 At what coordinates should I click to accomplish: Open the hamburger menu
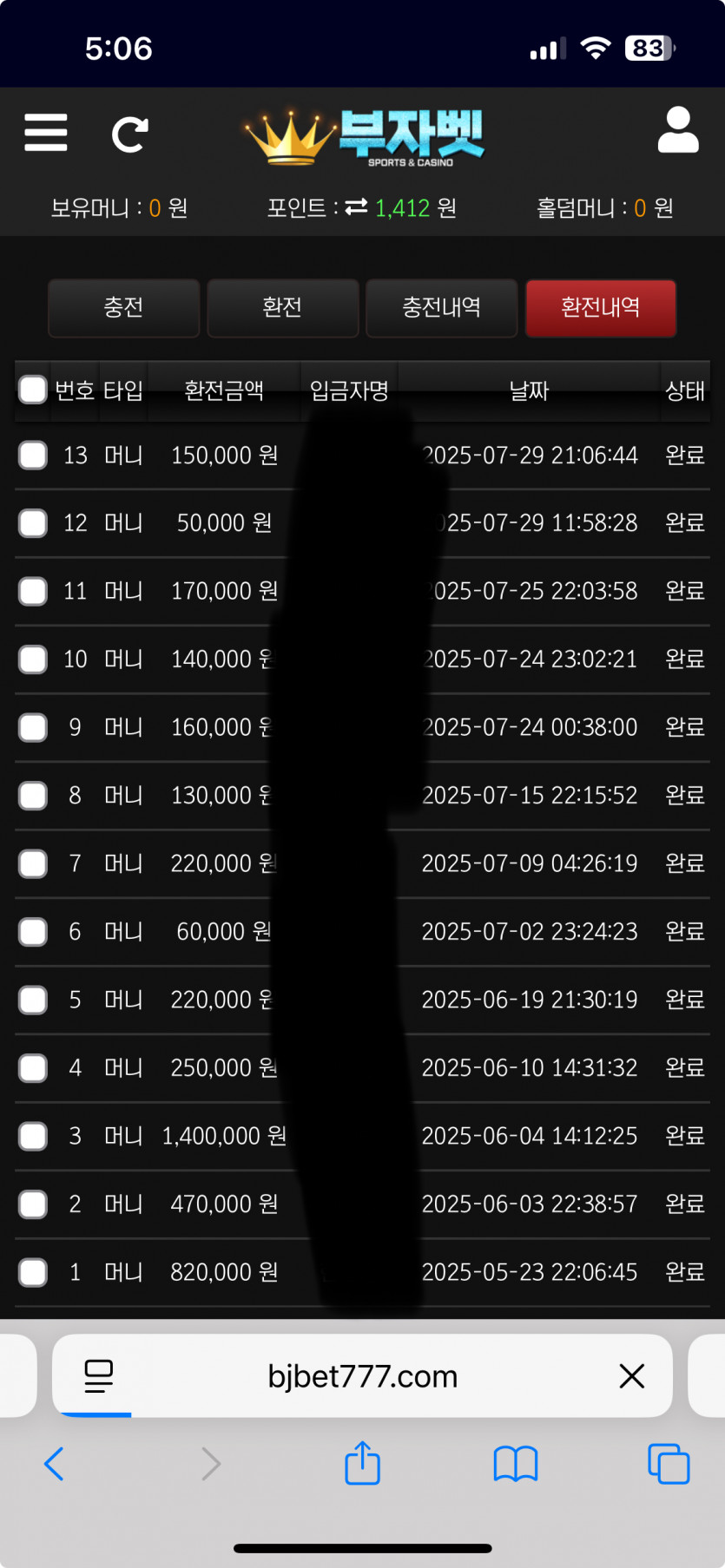46,133
